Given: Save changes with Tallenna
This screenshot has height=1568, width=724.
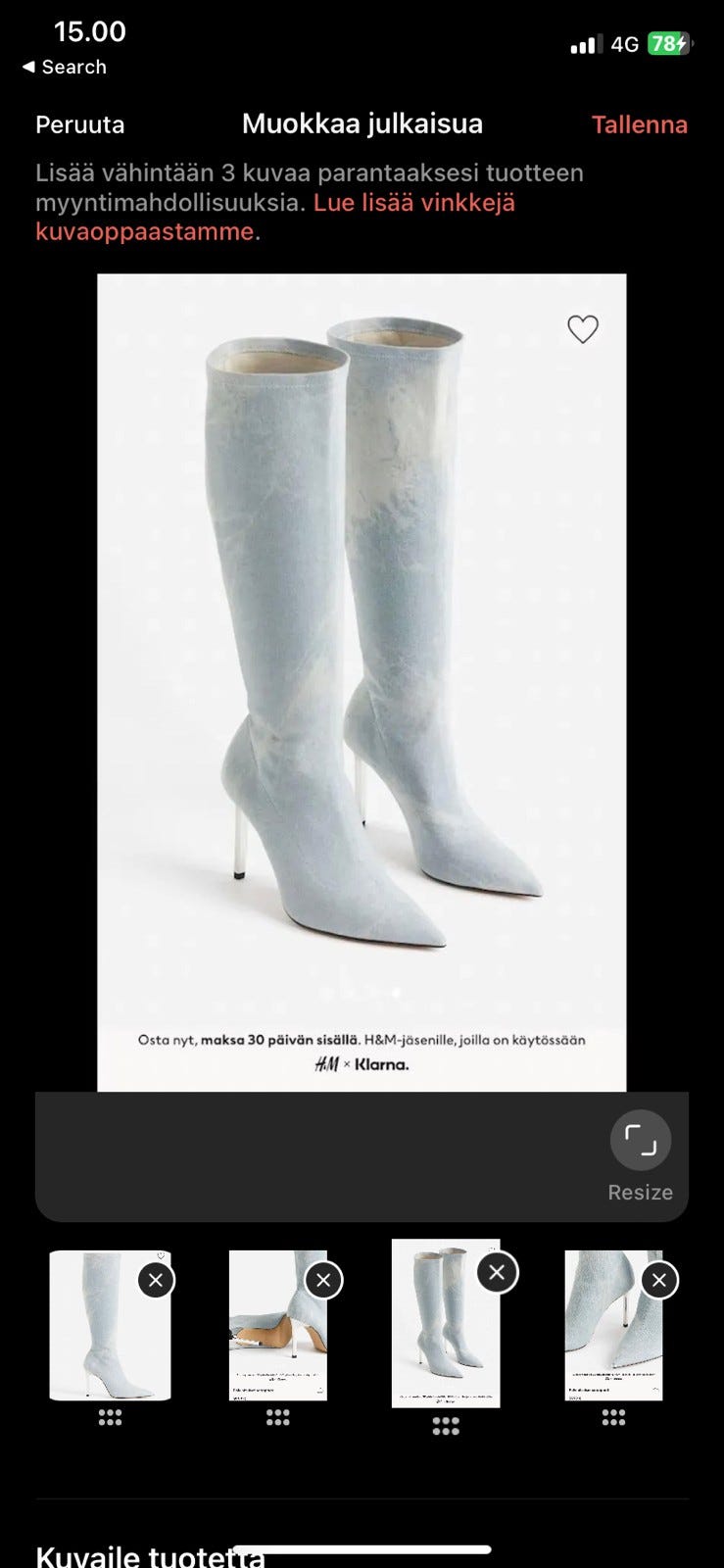Looking at the screenshot, I should (639, 124).
